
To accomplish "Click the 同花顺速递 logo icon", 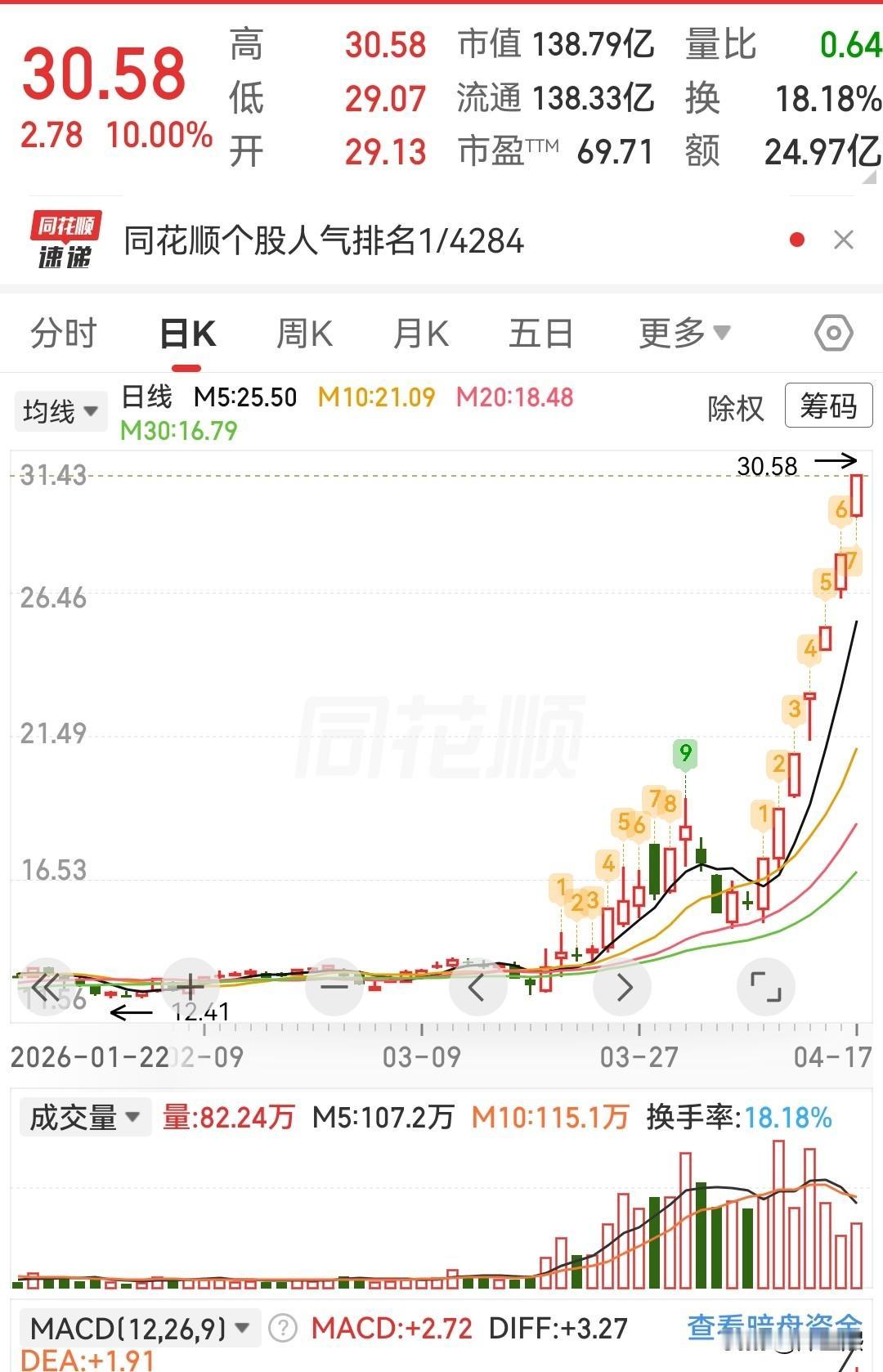I will point(67,240).
